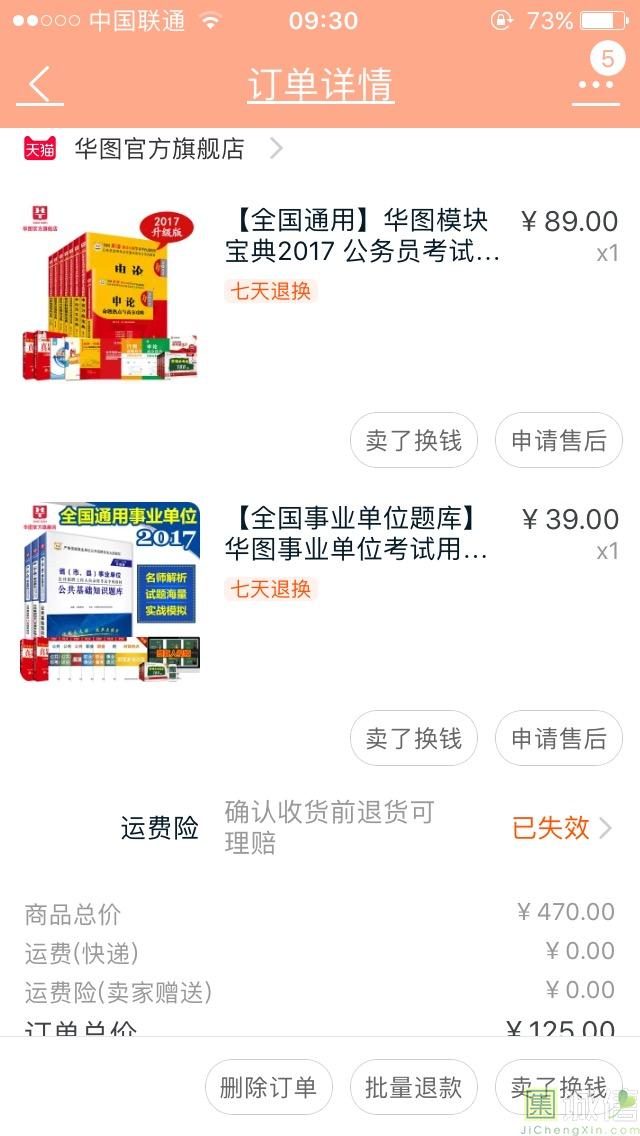View the 全国事业单位题库 product image

(x=110, y=592)
